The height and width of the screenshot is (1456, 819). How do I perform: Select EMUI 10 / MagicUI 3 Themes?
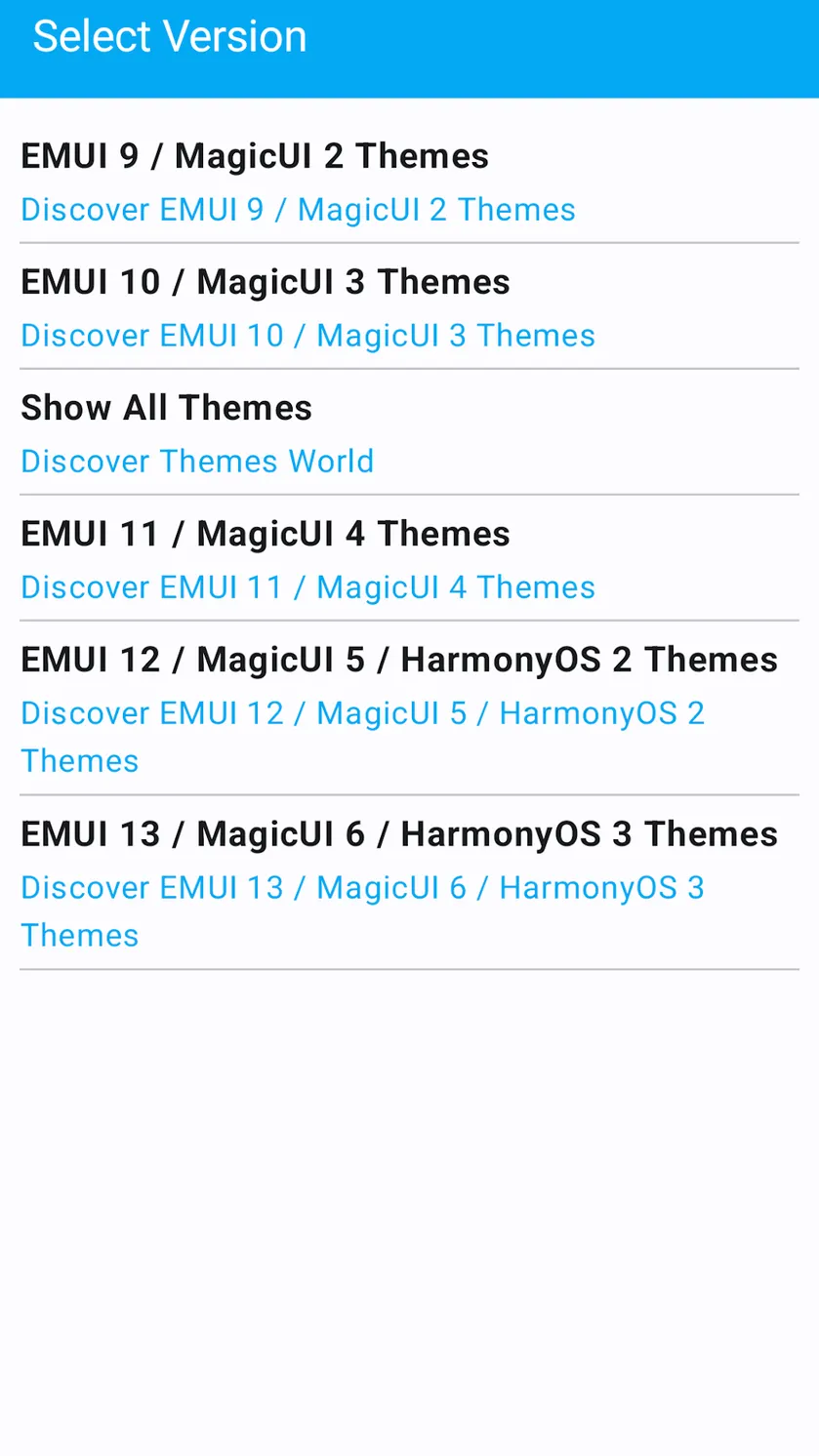coord(409,306)
